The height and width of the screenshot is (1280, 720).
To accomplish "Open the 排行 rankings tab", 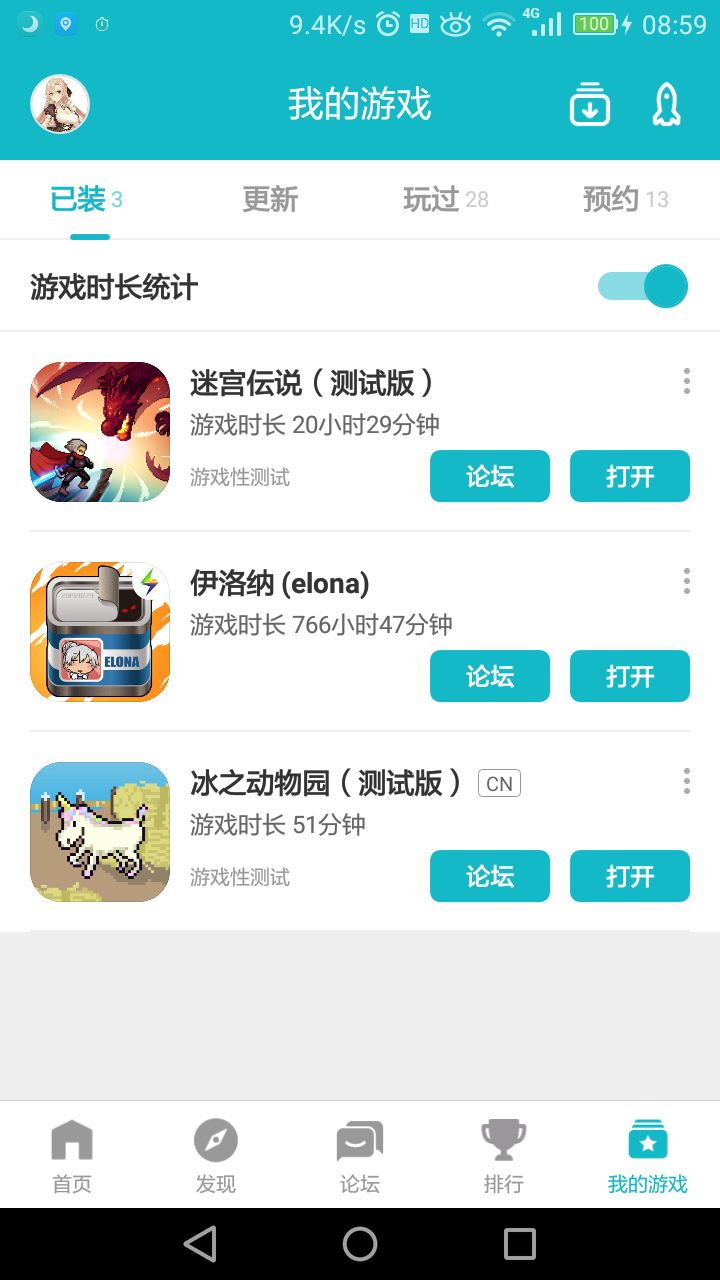I will [504, 1156].
